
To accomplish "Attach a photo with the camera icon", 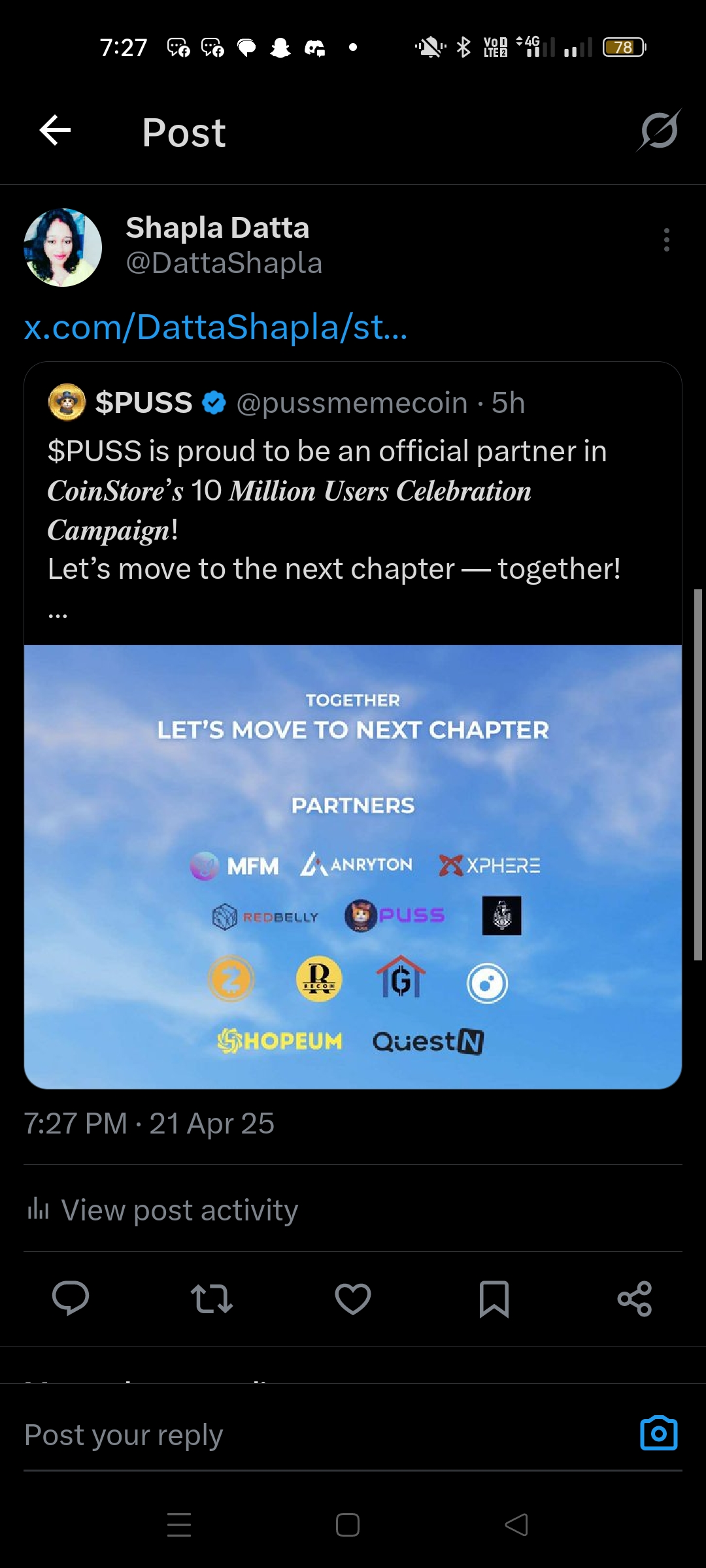I will (658, 1433).
